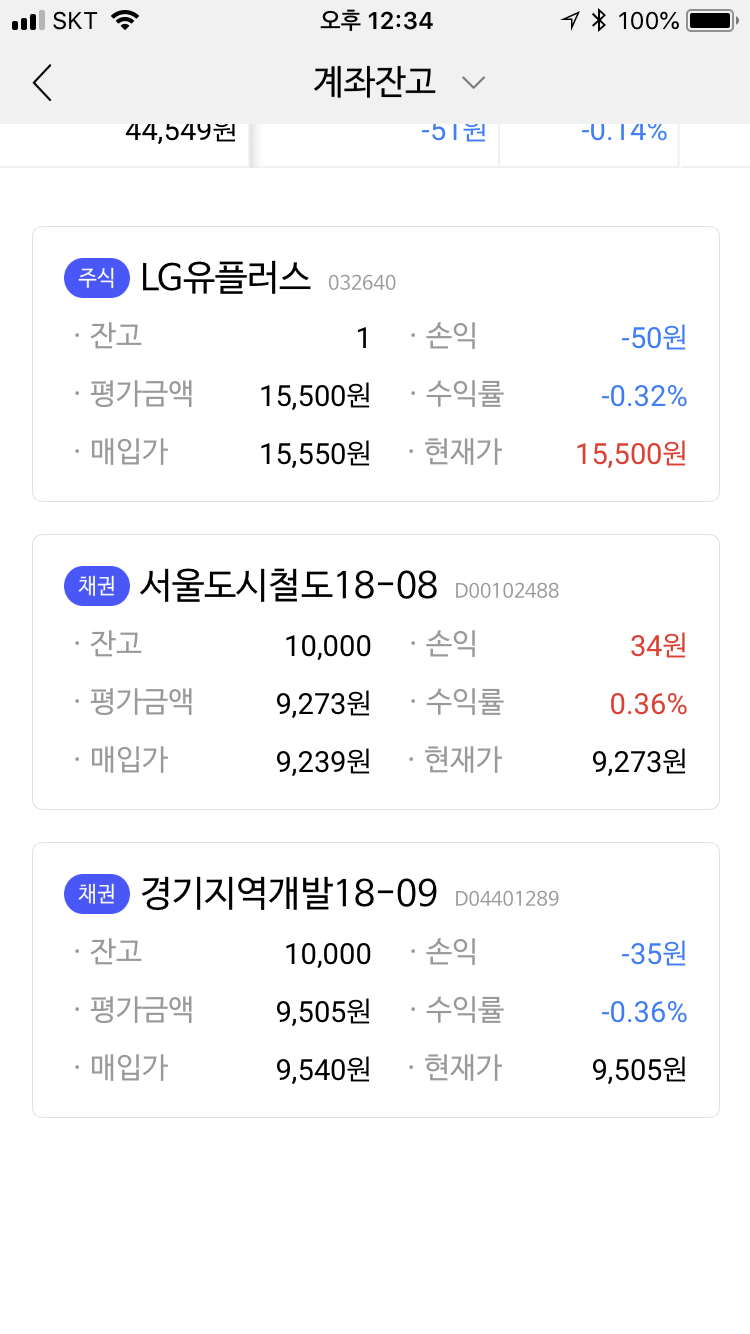Open the 서울도시철도18-08 bond card
The height and width of the screenshot is (1334, 750).
click(375, 672)
